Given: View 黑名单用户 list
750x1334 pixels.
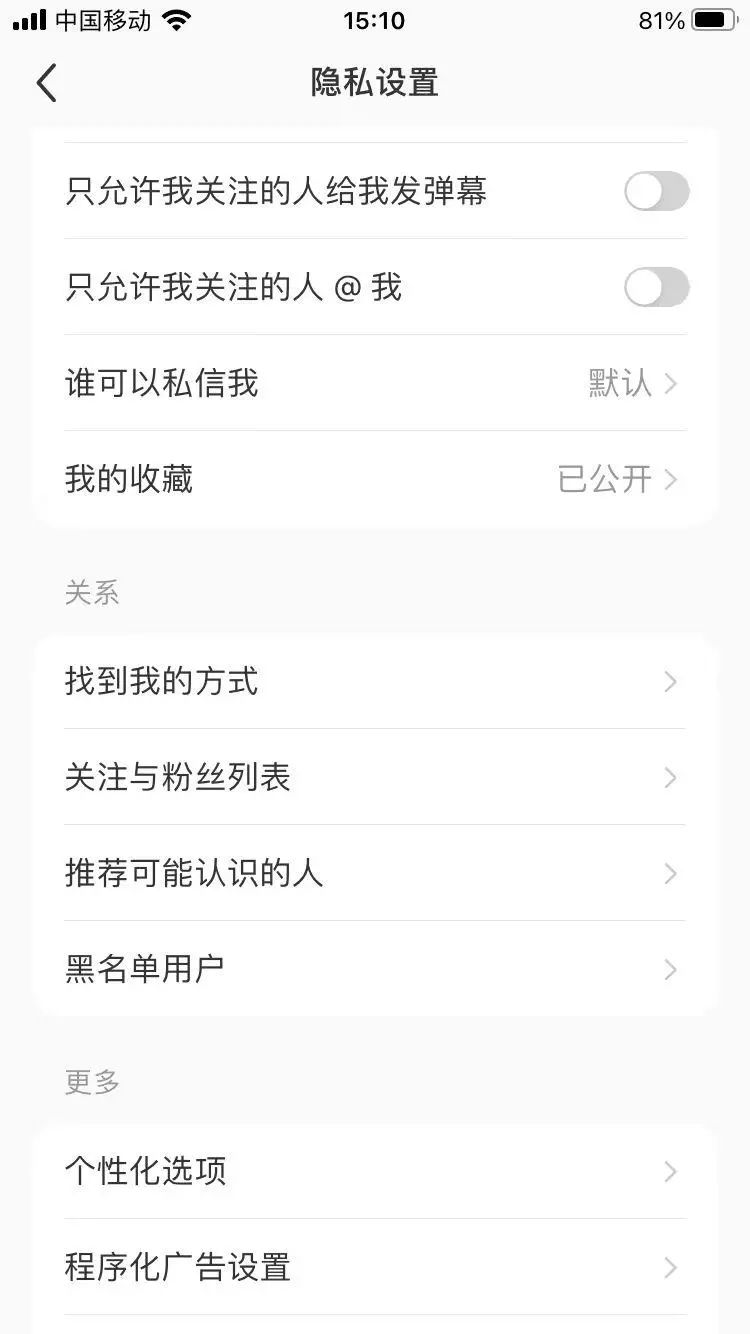Looking at the screenshot, I should pyautogui.click(x=375, y=969).
